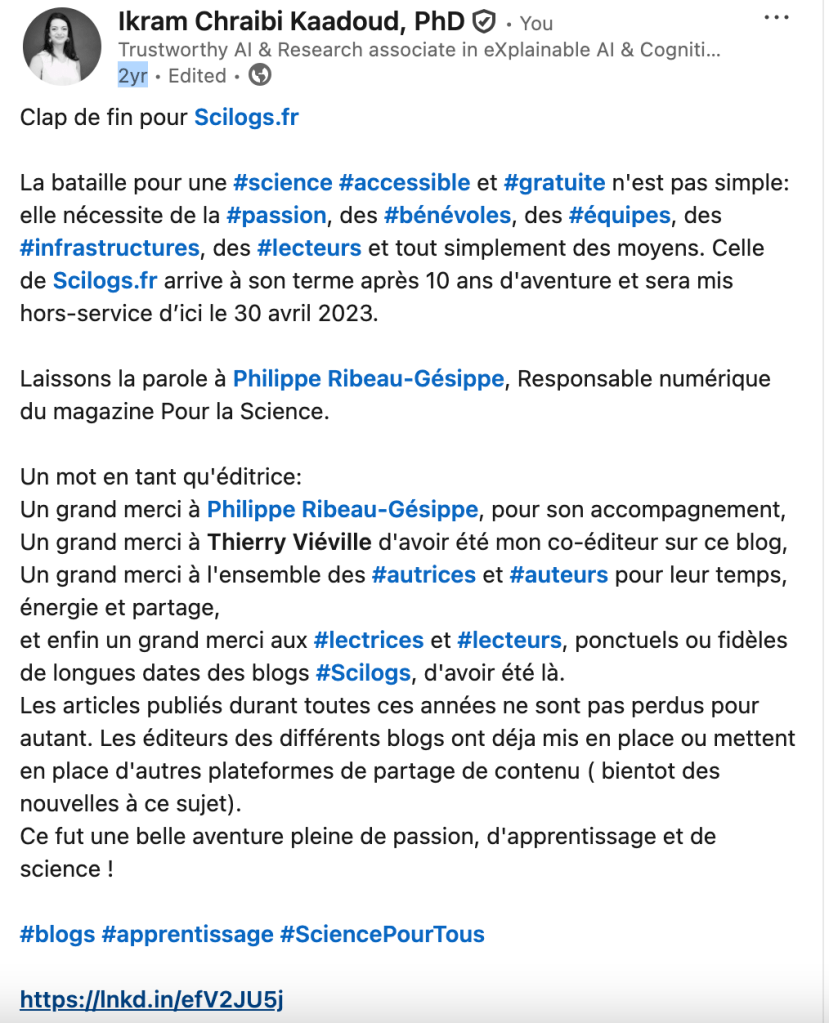Viewport: 829px width, 1023px height.
Task: View Ikram Chraibi Kaadoud's profile photo
Action: click(62, 46)
